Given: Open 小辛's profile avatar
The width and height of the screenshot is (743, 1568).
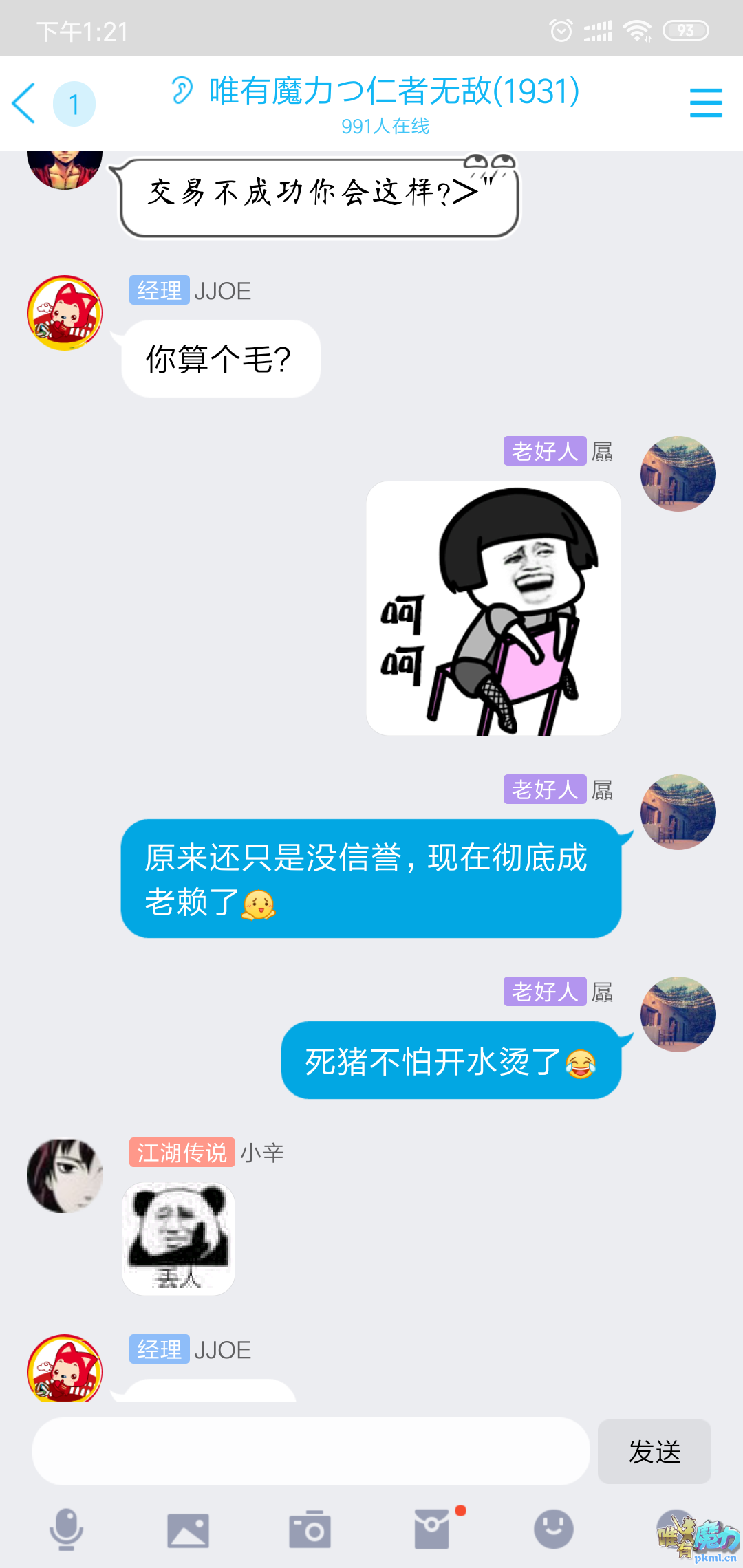Looking at the screenshot, I should (65, 1175).
